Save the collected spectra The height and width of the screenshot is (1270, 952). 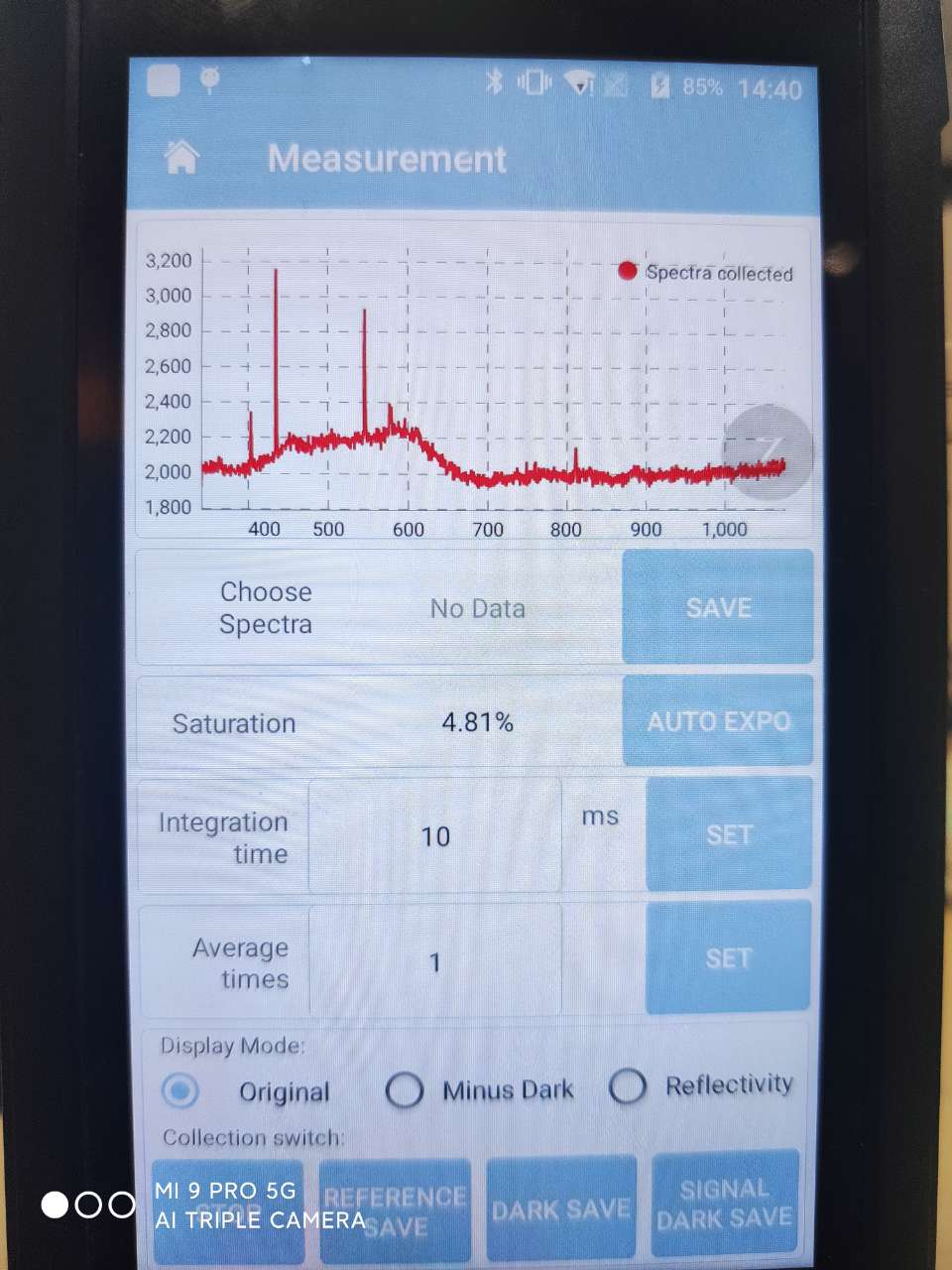[x=718, y=607]
